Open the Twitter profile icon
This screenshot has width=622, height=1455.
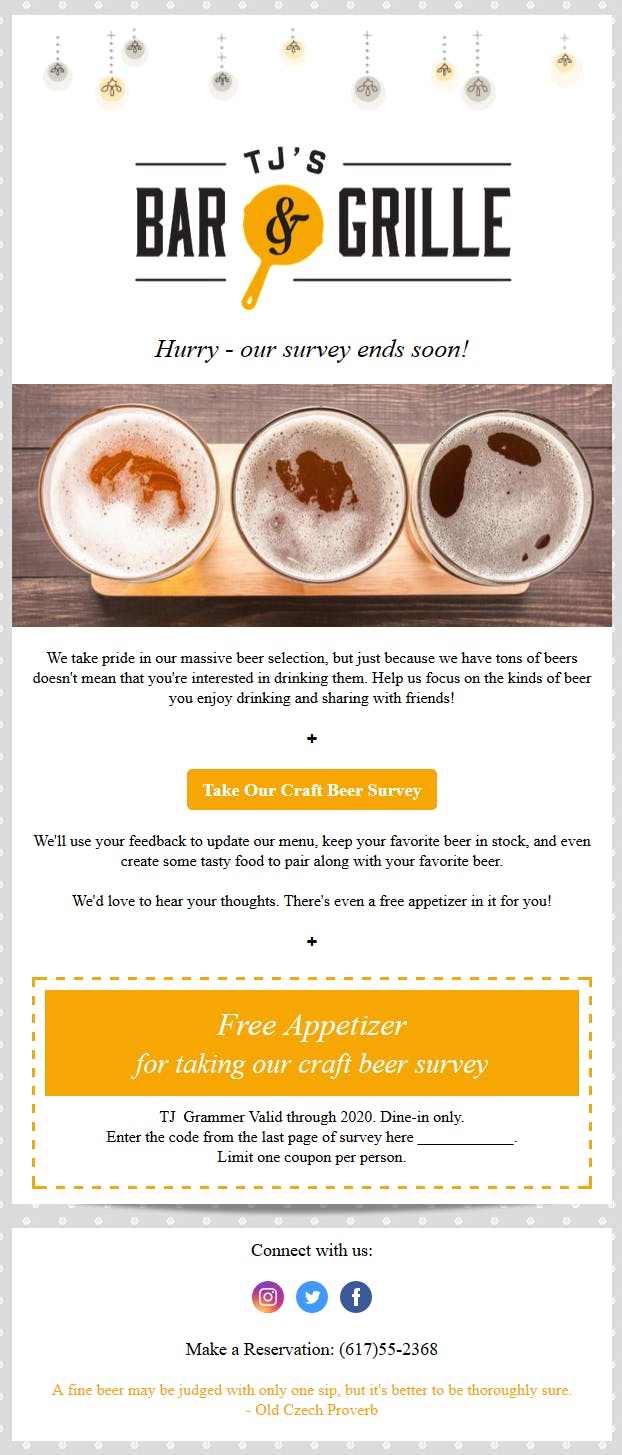(x=312, y=1297)
